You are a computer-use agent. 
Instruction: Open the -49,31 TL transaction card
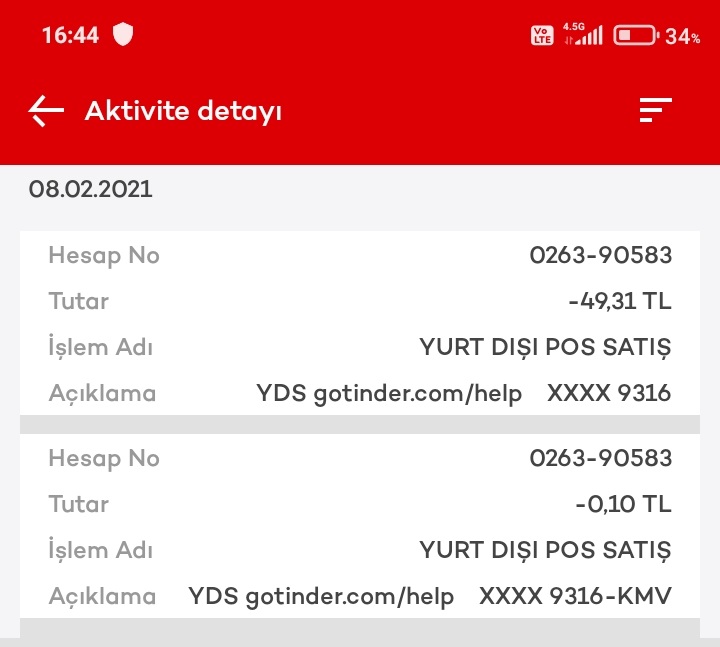360,323
